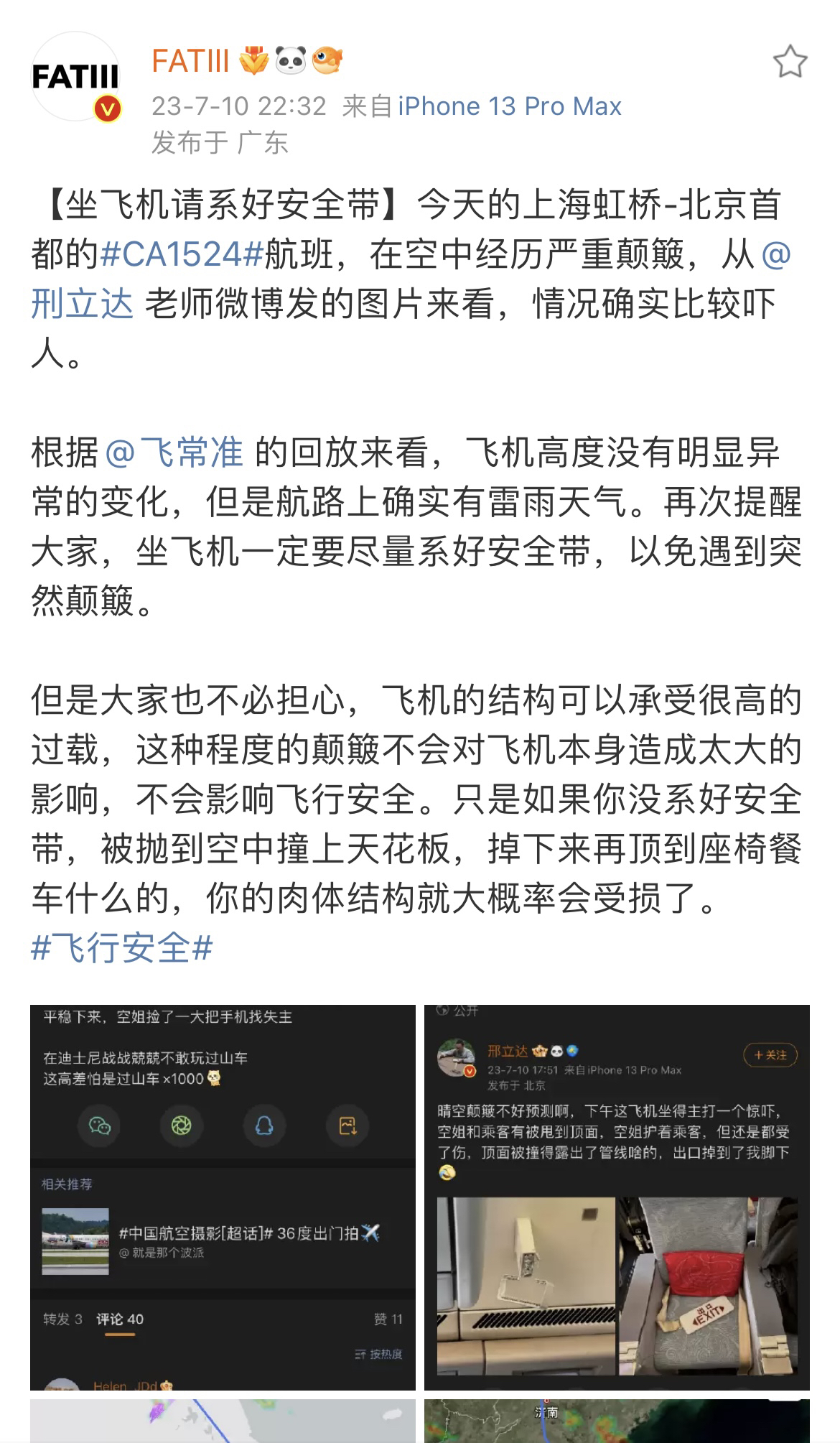840x1443 pixels.
Task: View the third attached image of flight route map
Action: [x=223, y=1422]
